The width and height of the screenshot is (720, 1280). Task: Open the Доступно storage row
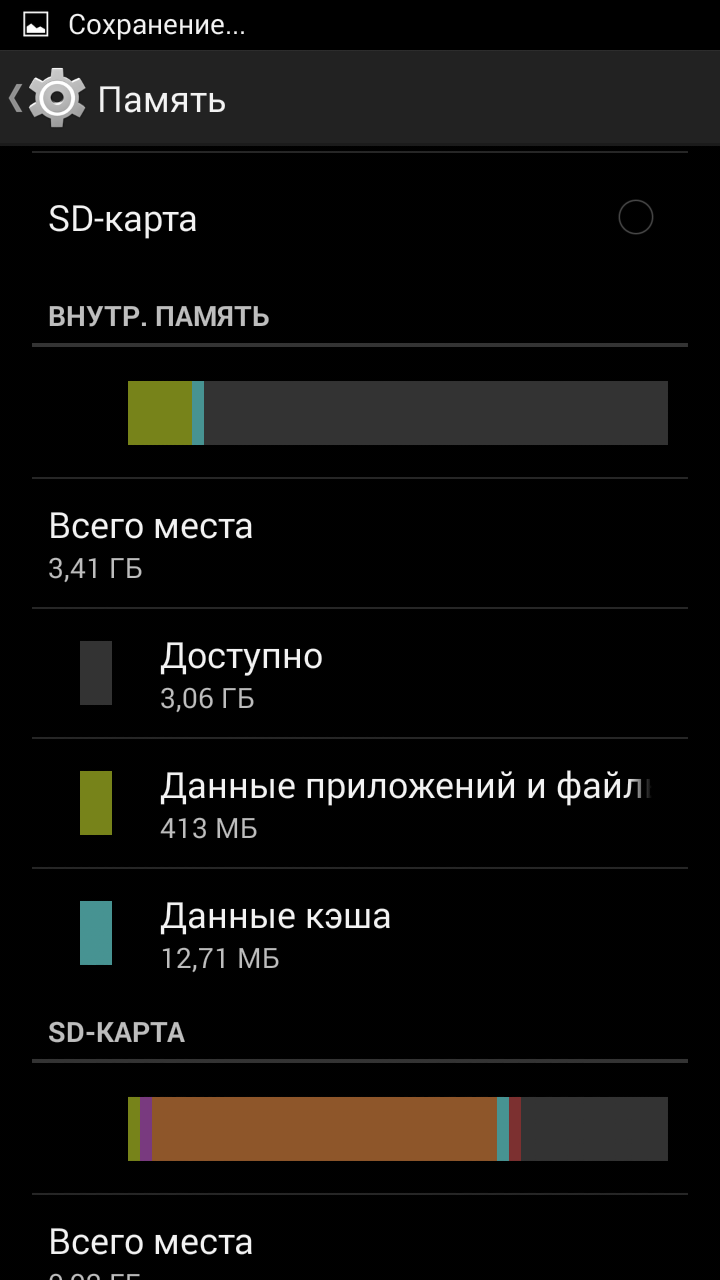tap(360, 673)
